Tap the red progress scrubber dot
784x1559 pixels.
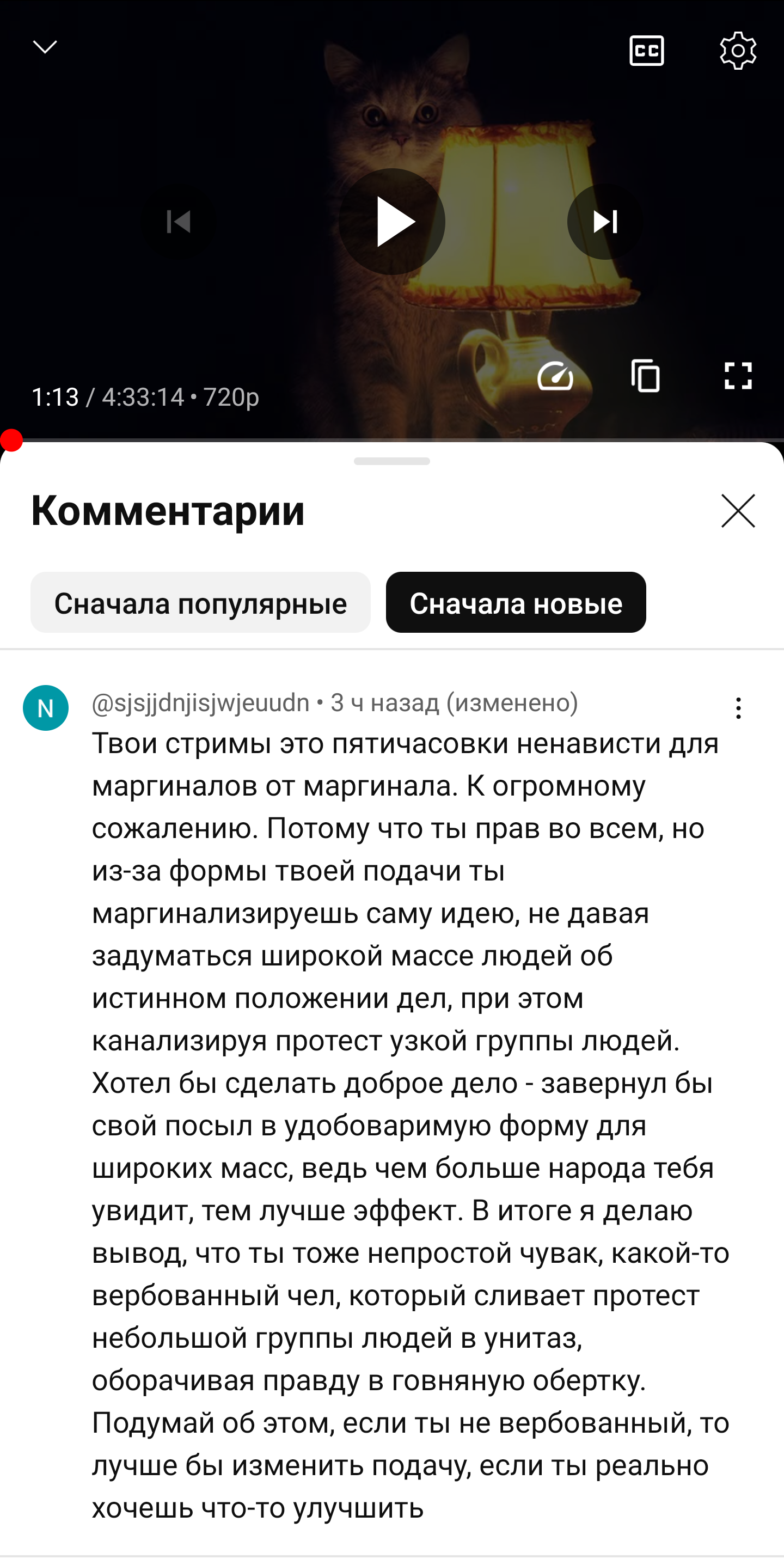pyautogui.click(x=11, y=441)
